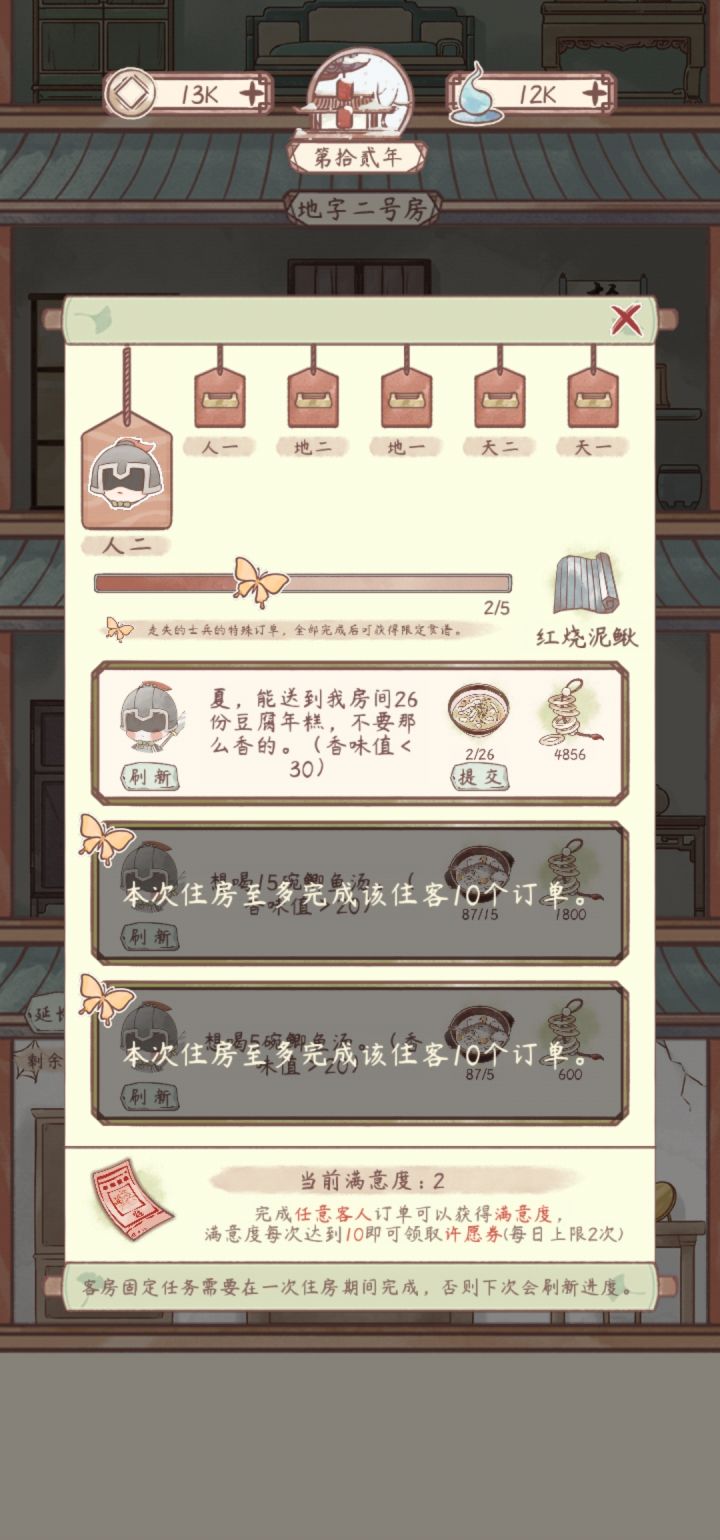
Task: Tap the inn banner above 第拾贰年
Action: 360,95
